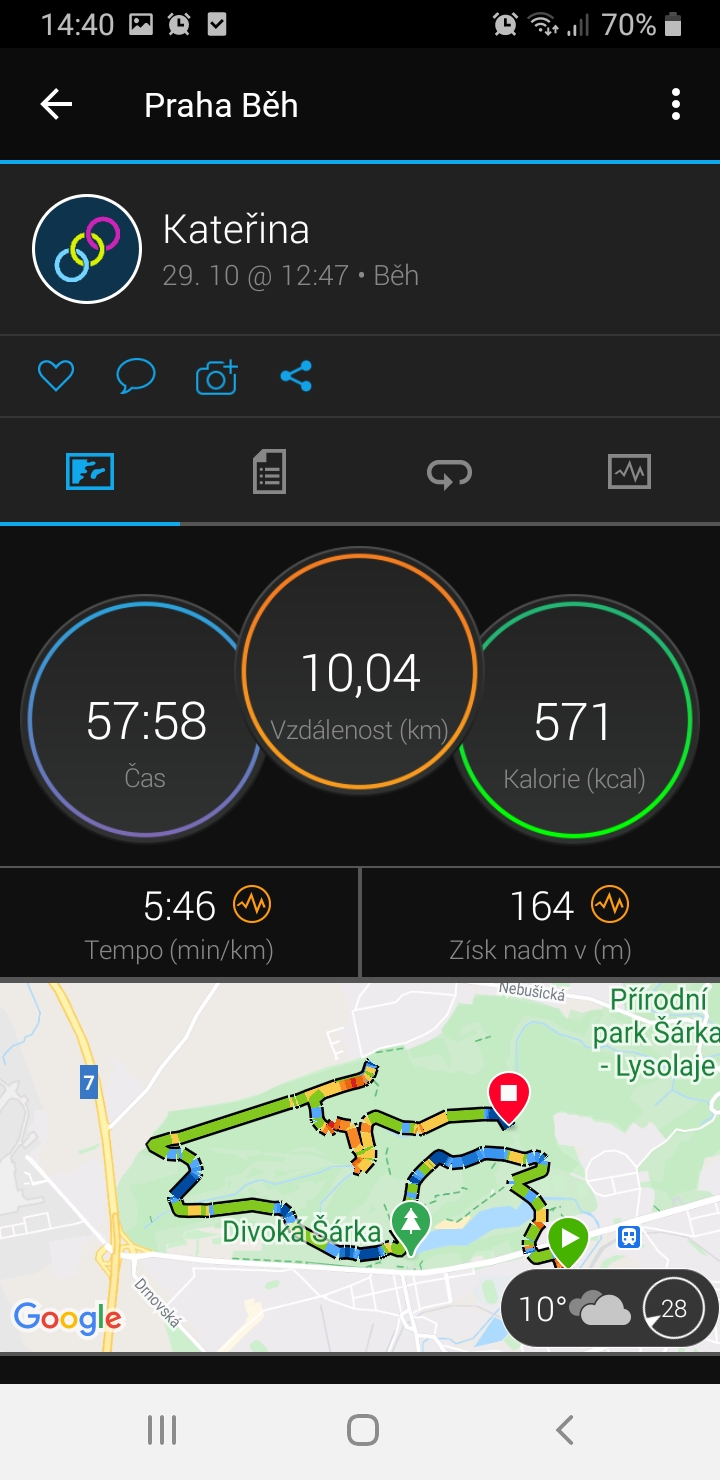Share this running activity
Viewport: 720px width, 1480px height.
coord(296,376)
